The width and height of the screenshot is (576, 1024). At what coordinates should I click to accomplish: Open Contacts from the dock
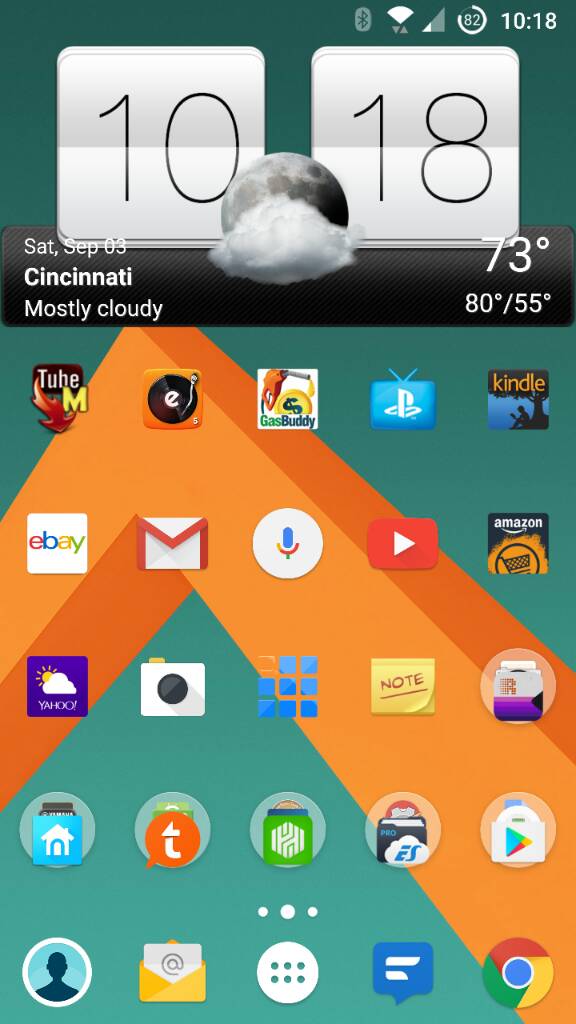[57, 973]
